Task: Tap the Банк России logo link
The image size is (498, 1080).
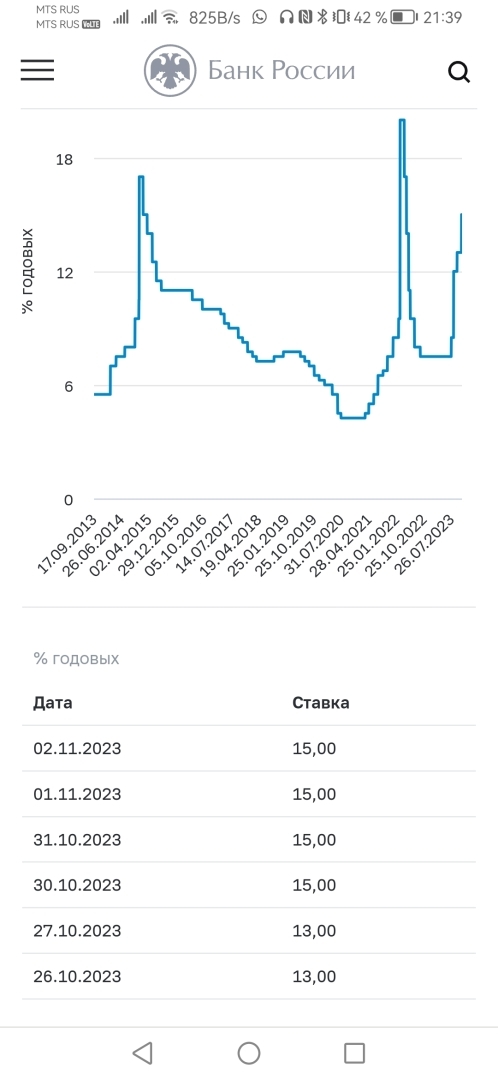Action: [249, 70]
